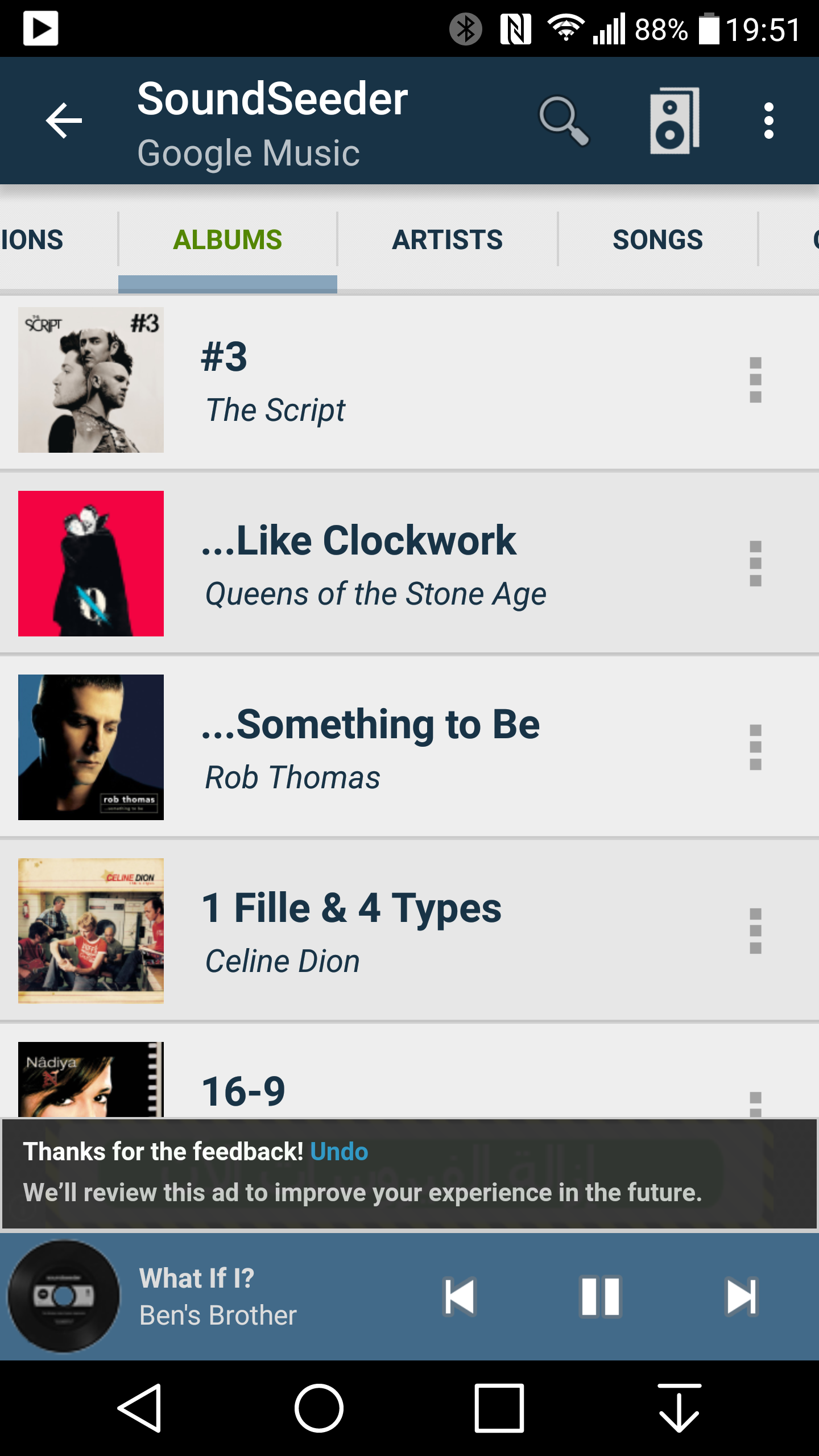Switch to the Songs tab
This screenshot has width=819, height=1456.
[657, 239]
